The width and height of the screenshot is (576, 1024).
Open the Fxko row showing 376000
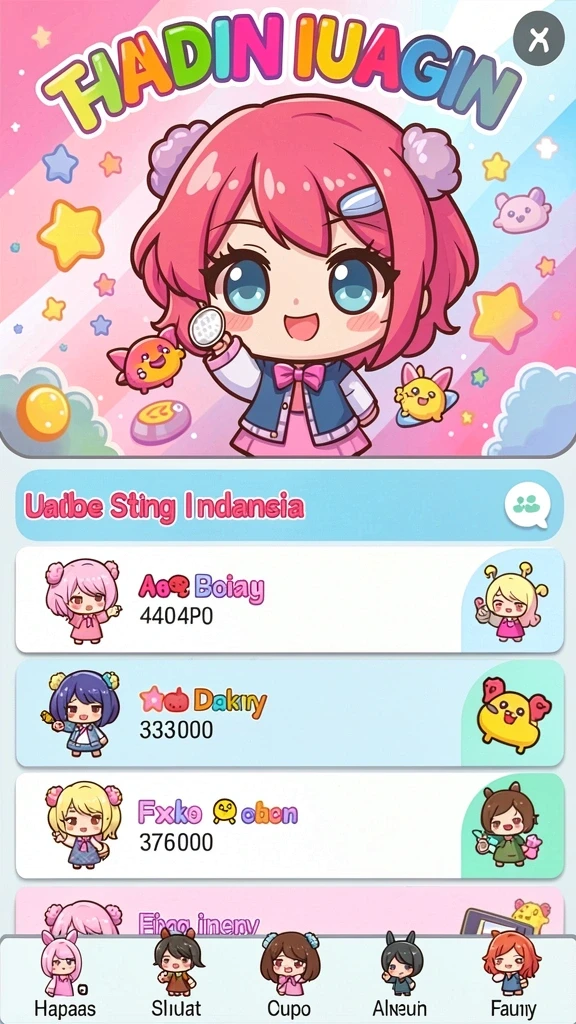(x=289, y=826)
